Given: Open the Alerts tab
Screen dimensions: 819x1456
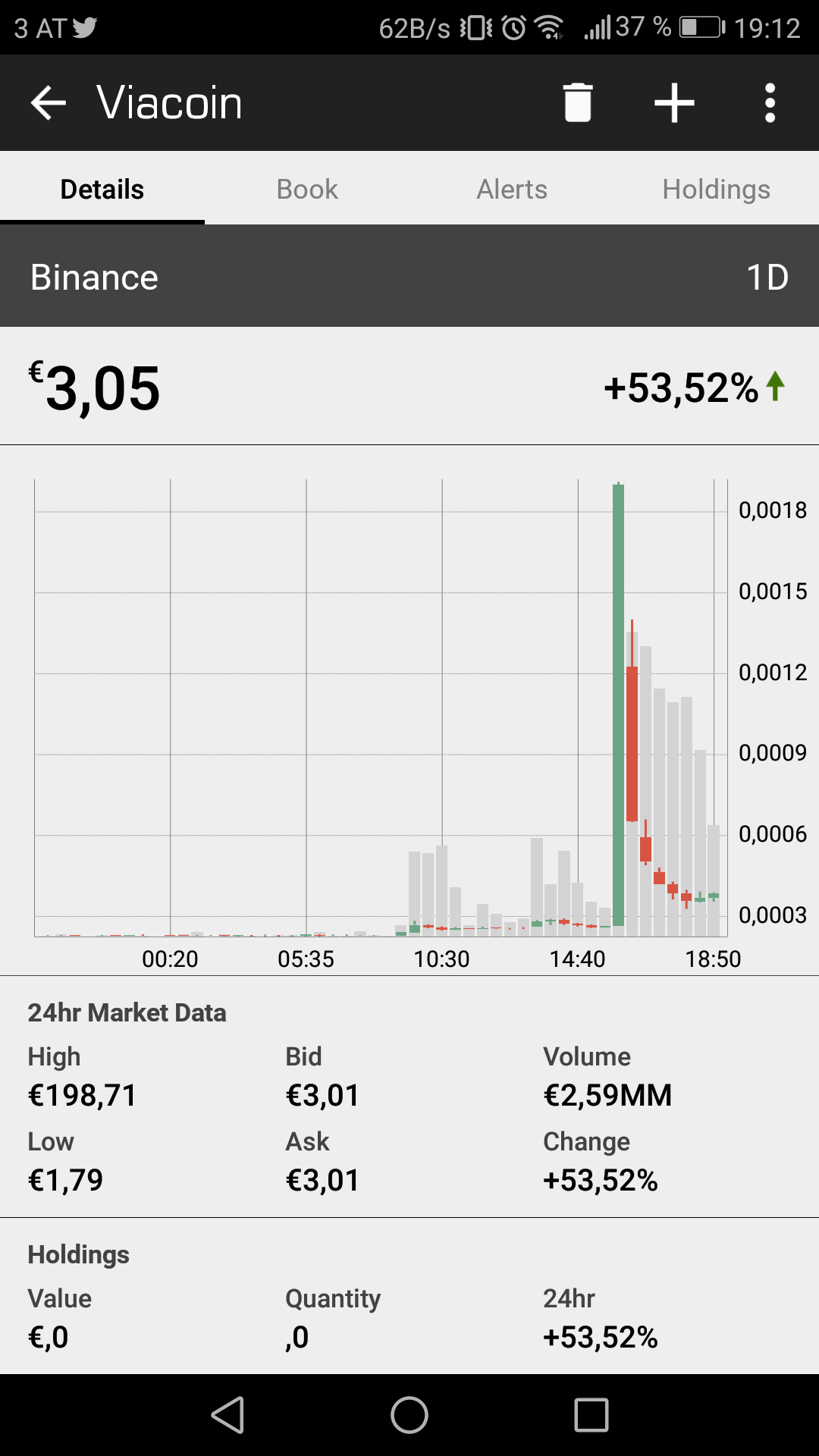Looking at the screenshot, I should [512, 189].
